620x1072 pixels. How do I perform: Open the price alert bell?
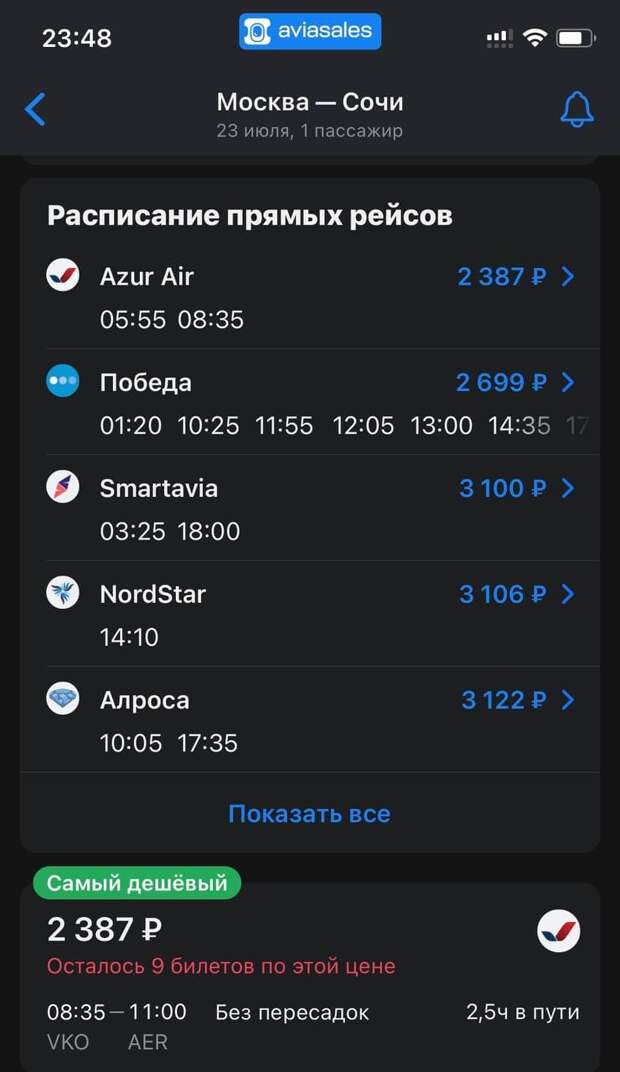tap(577, 109)
